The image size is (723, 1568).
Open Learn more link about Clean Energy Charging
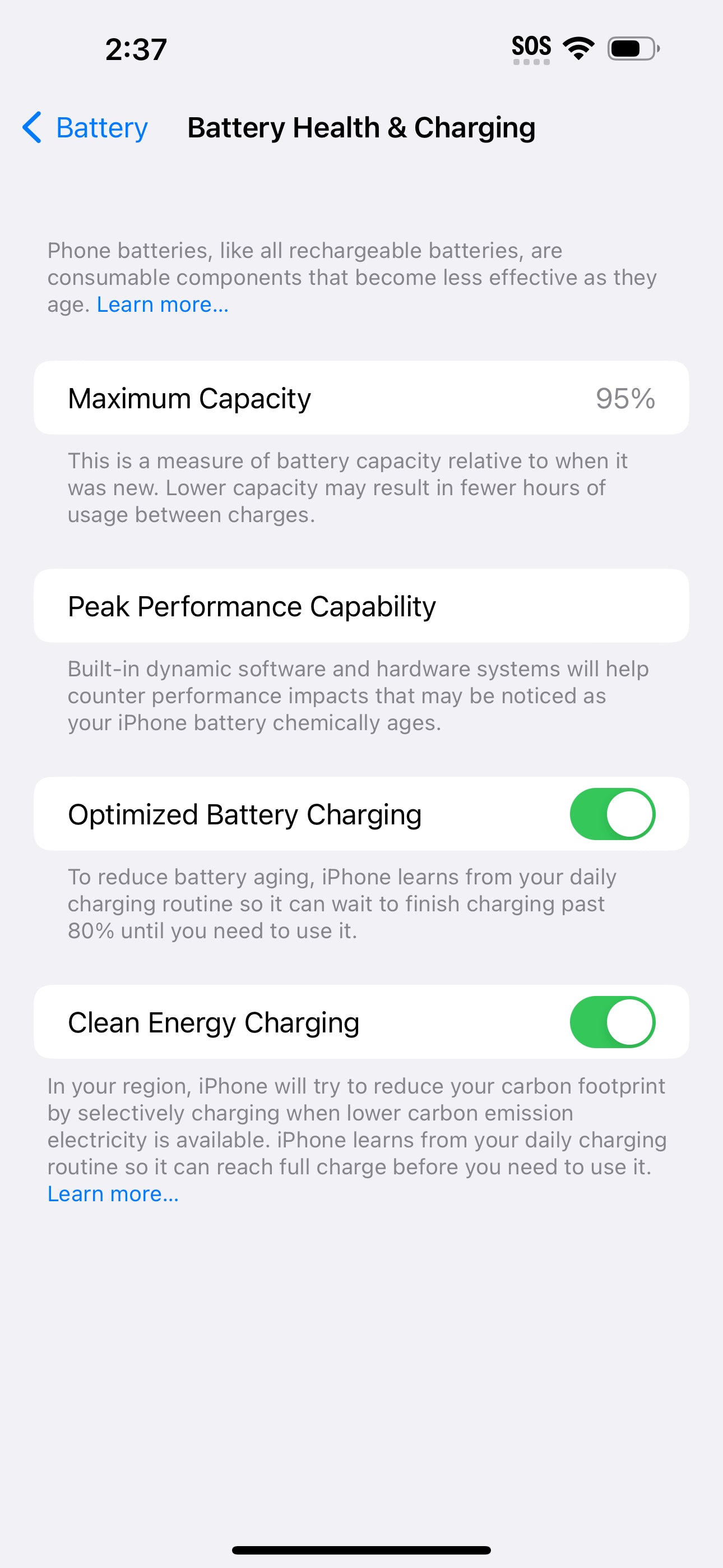click(113, 1193)
